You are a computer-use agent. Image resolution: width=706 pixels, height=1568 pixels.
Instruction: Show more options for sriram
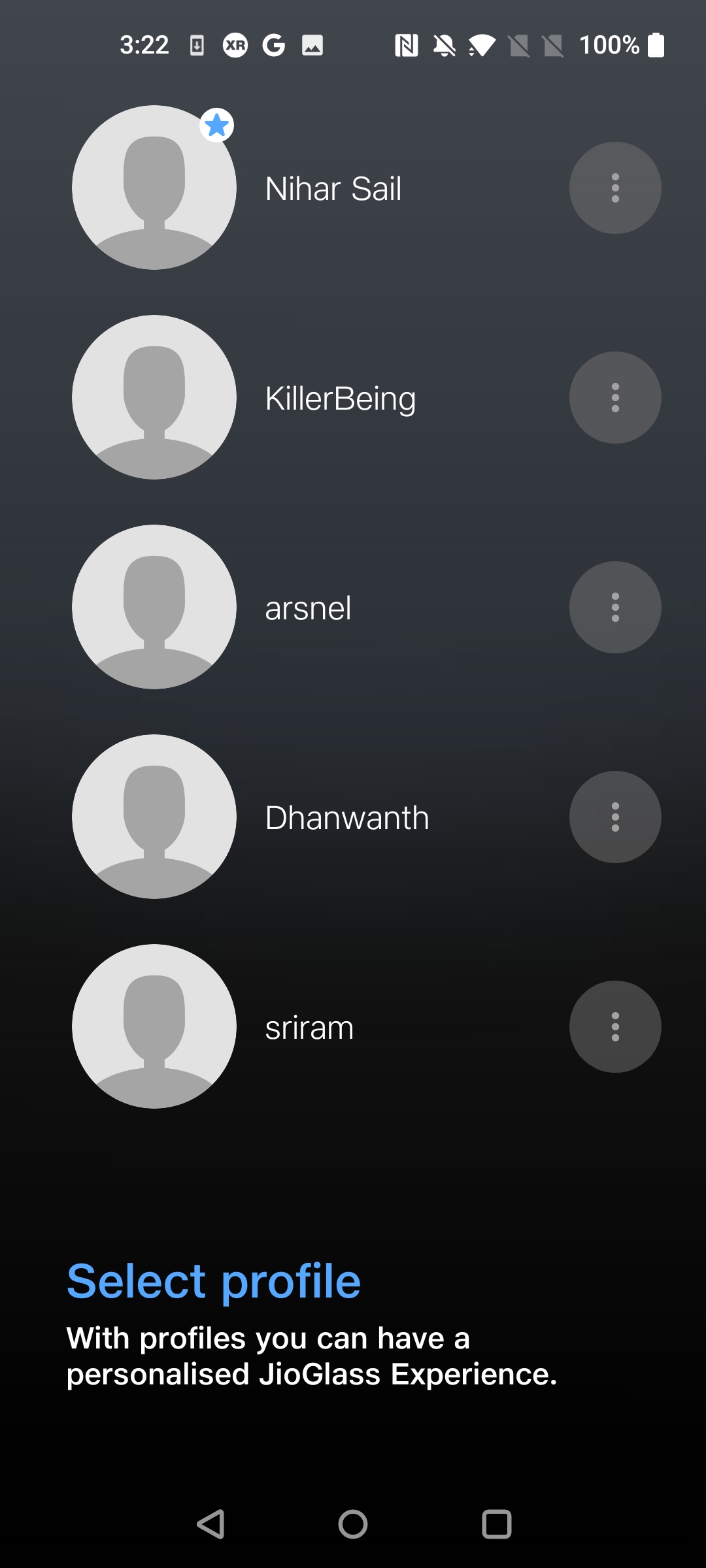pyautogui.click(x=614, y=1026)
